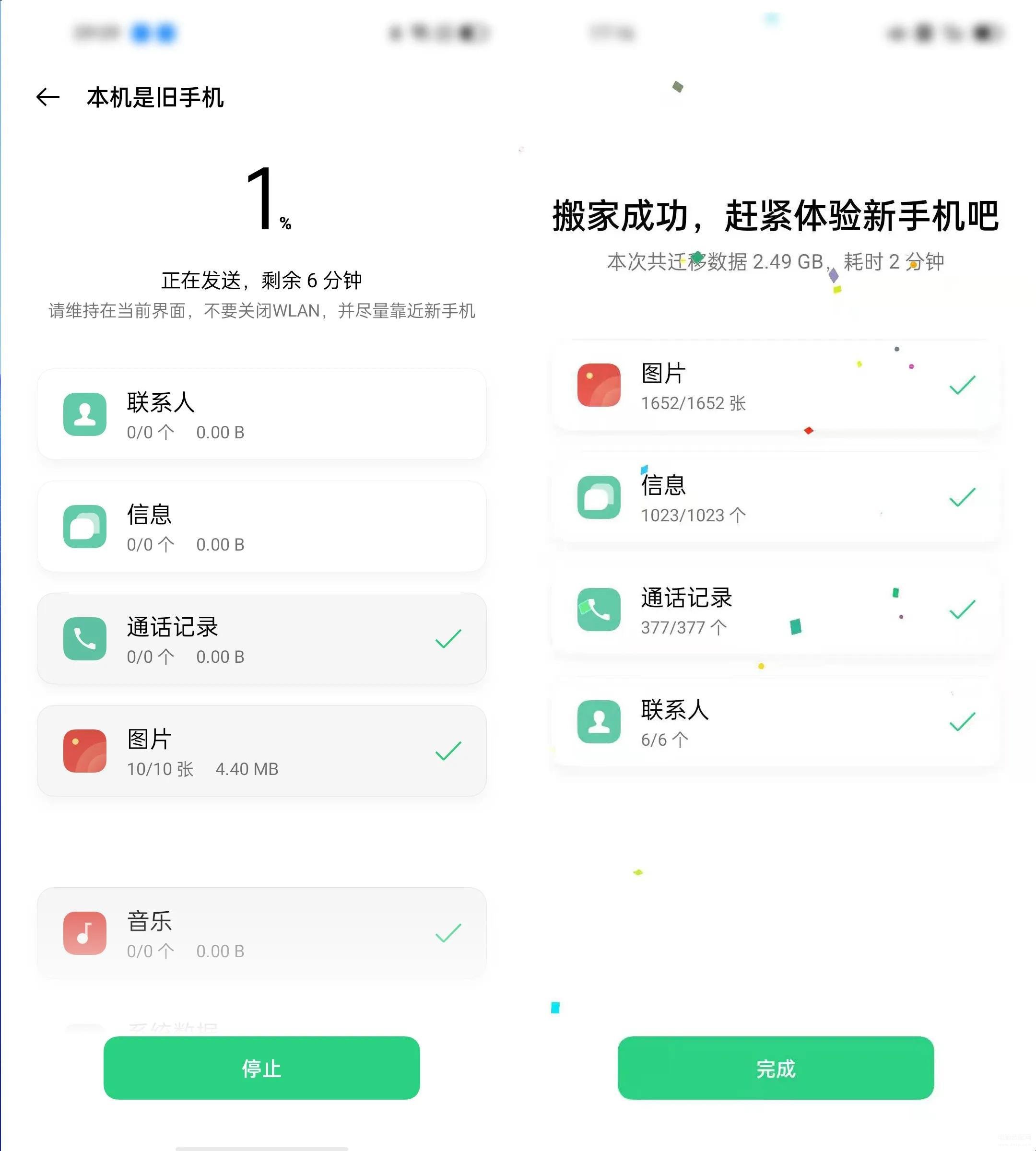Go back from the 本机是旧手机 screen
The width and height of the screenshot is (1036, 1151).
point(48,97)
